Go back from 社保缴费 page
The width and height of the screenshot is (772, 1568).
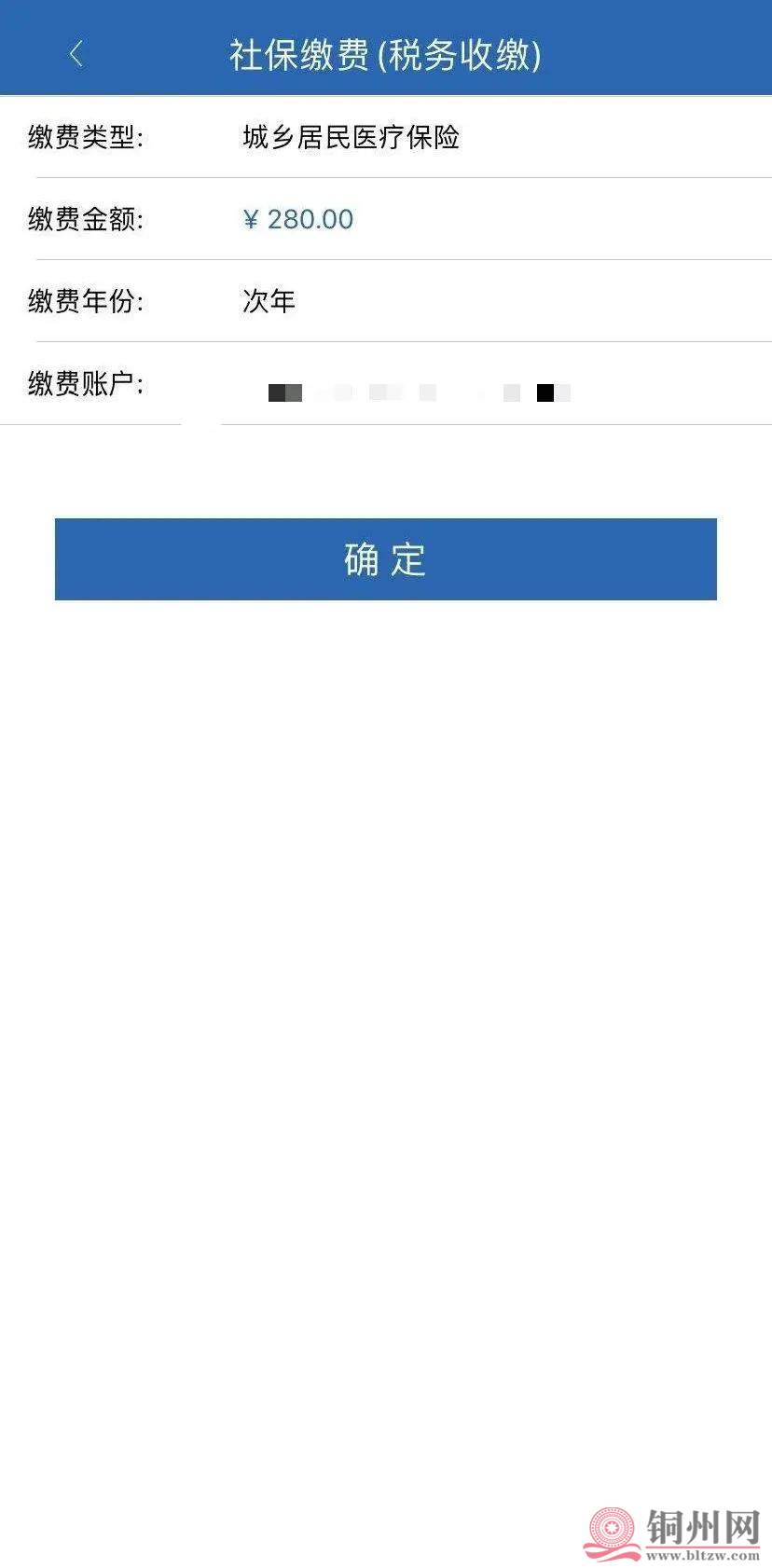tap(76, 54)
